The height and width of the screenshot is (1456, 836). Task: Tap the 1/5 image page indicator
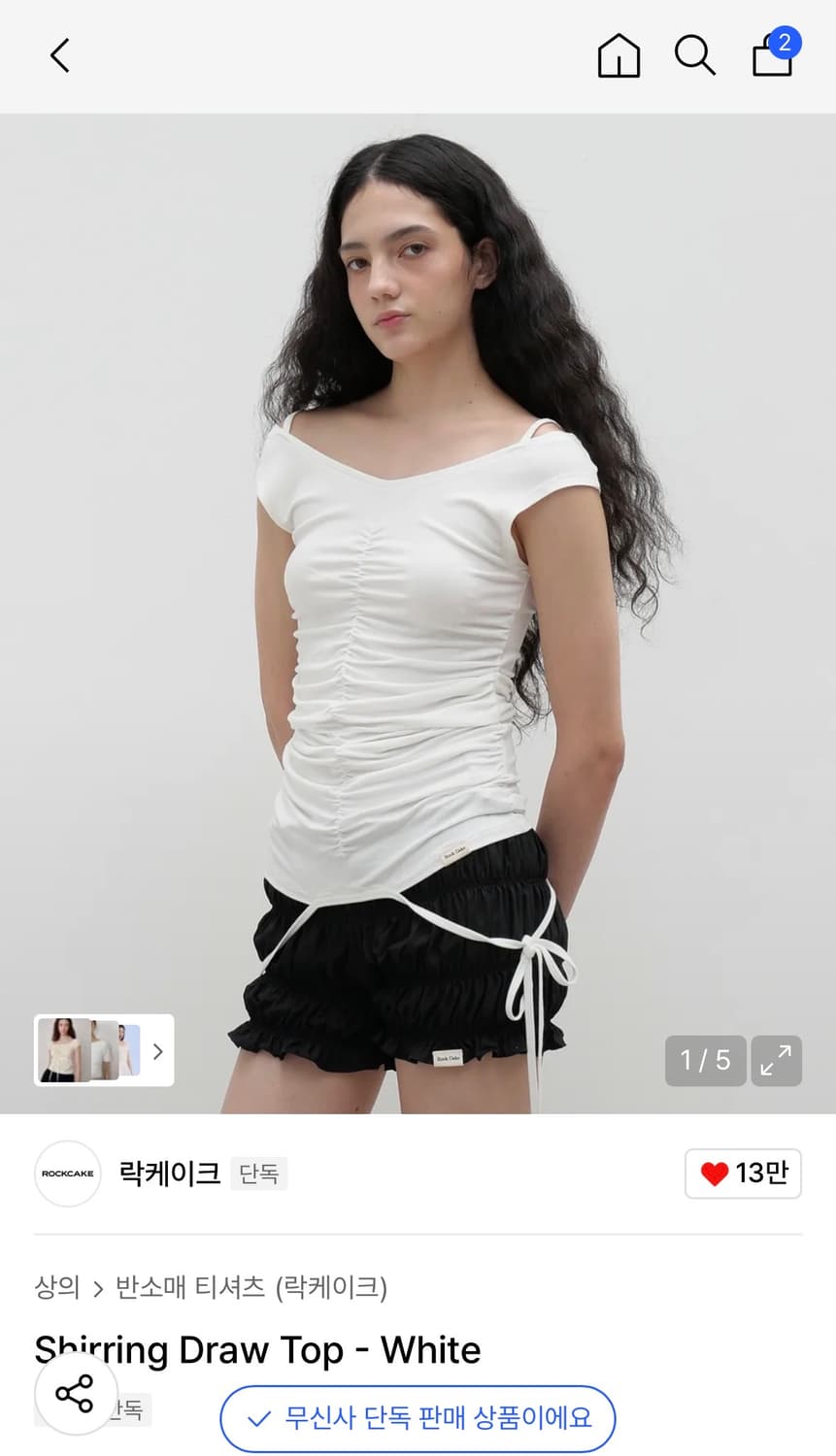click(705, 1061)
